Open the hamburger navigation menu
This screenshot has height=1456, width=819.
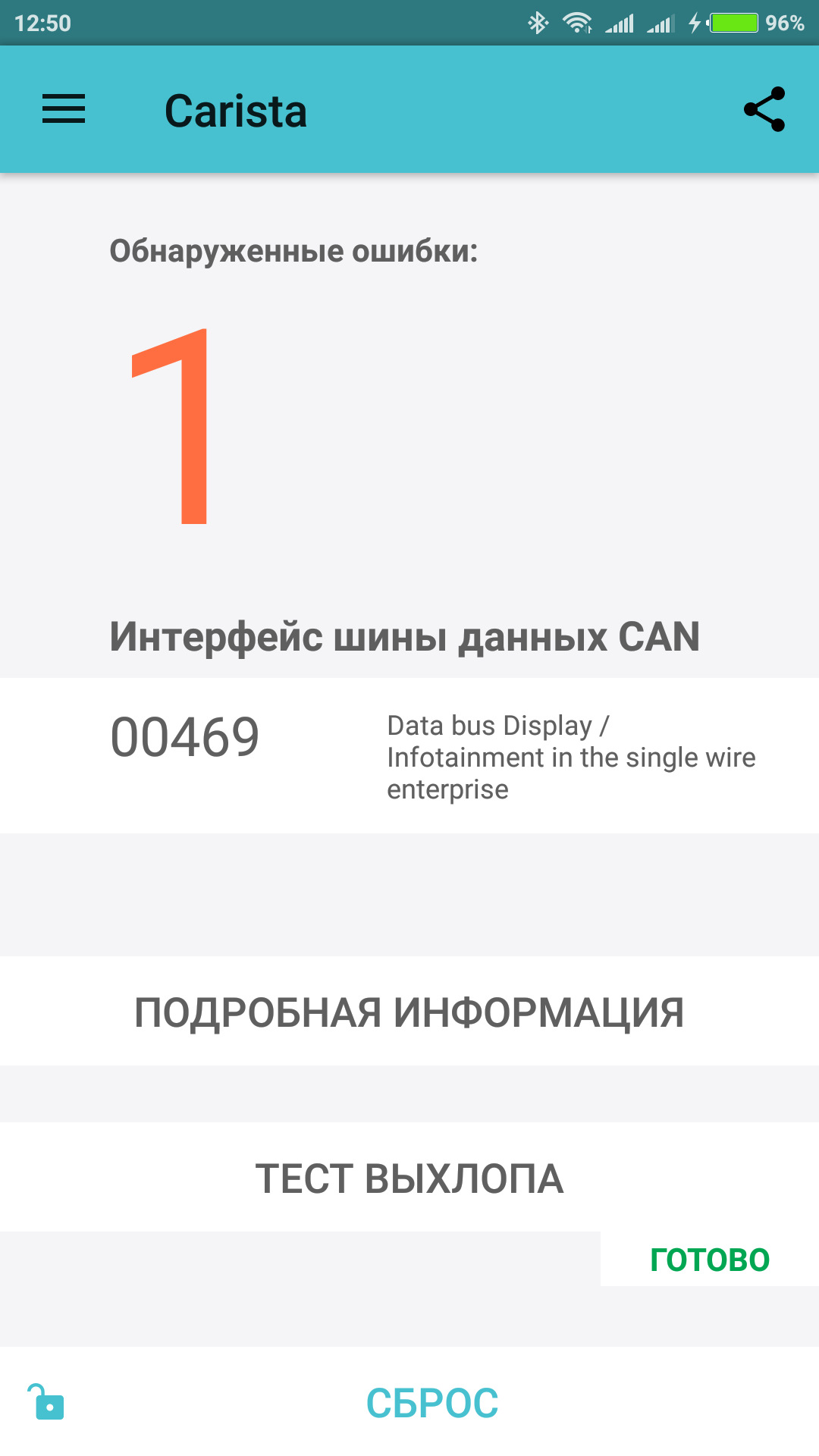tap(64, 109)
